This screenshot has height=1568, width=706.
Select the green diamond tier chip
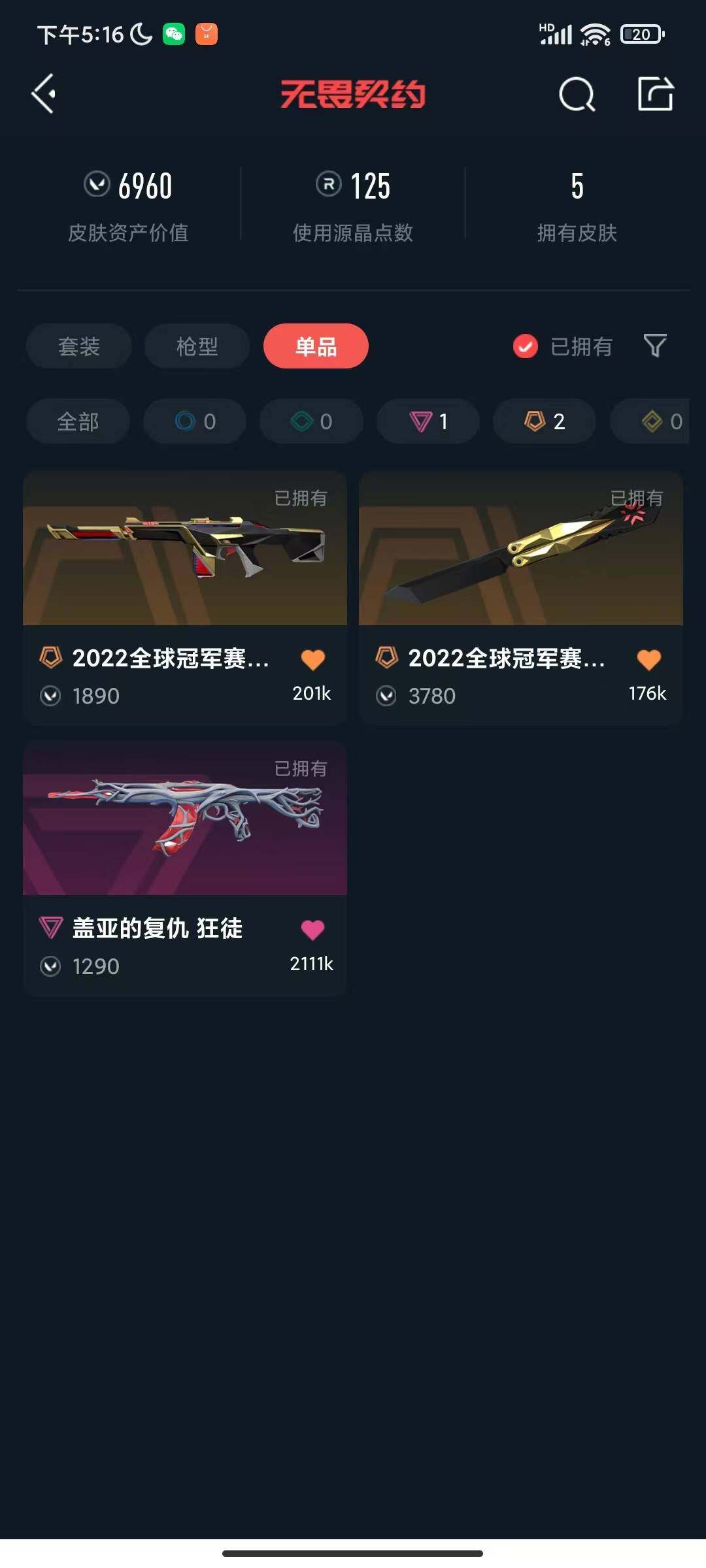[x=311, y=421]
